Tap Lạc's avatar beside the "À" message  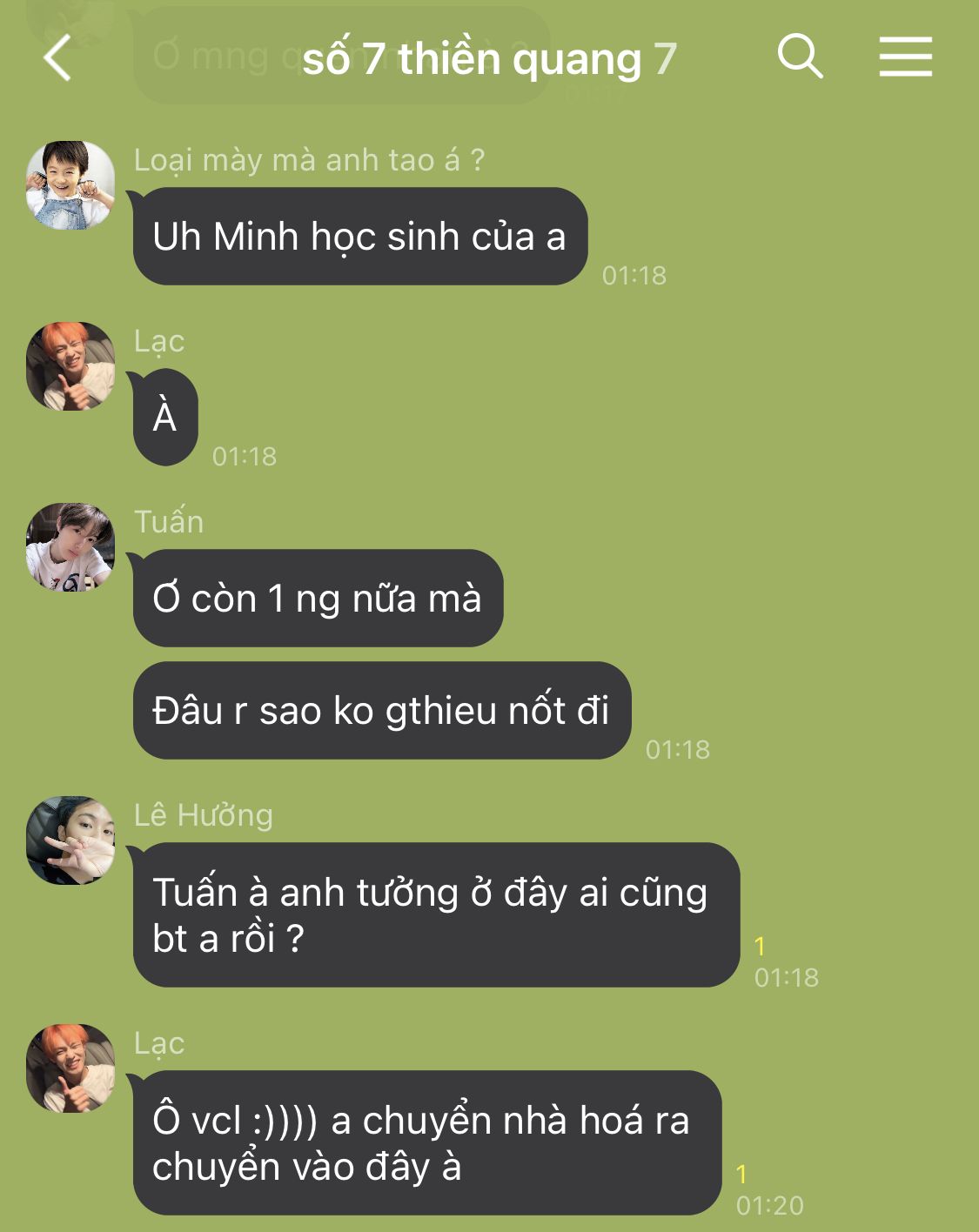pyautogui.click(x=70, y=366)
